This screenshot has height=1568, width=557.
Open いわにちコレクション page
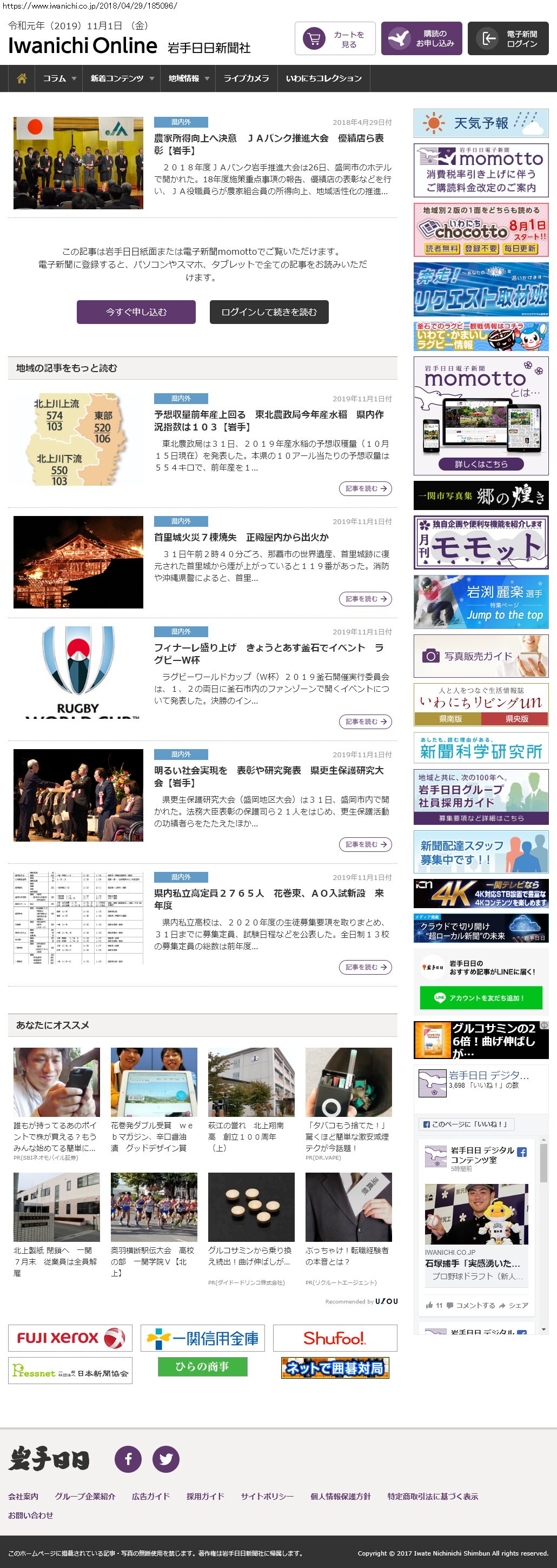coord(323,78)
